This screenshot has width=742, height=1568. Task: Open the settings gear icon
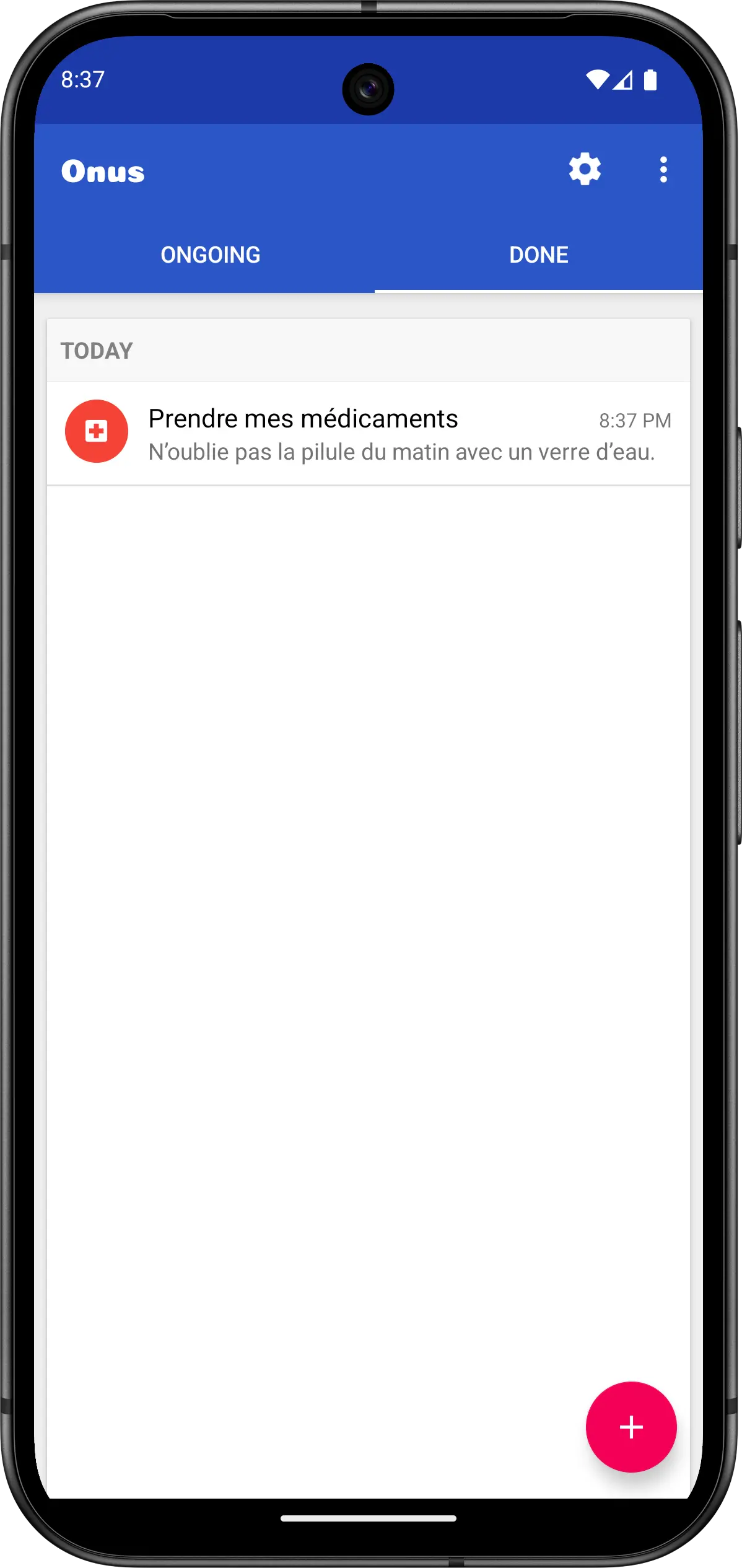pos(585,169)
